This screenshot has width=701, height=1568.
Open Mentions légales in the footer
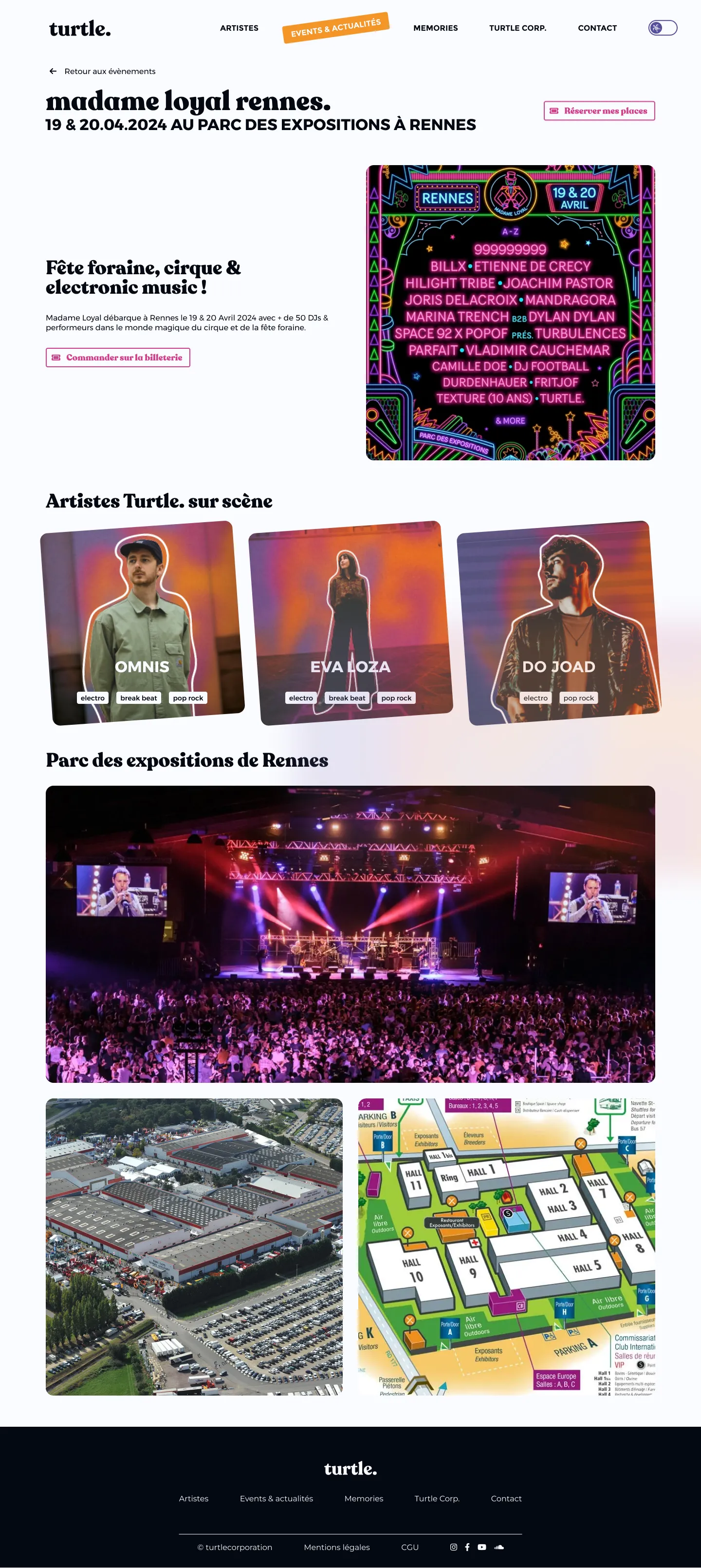tap(336, 1548)
